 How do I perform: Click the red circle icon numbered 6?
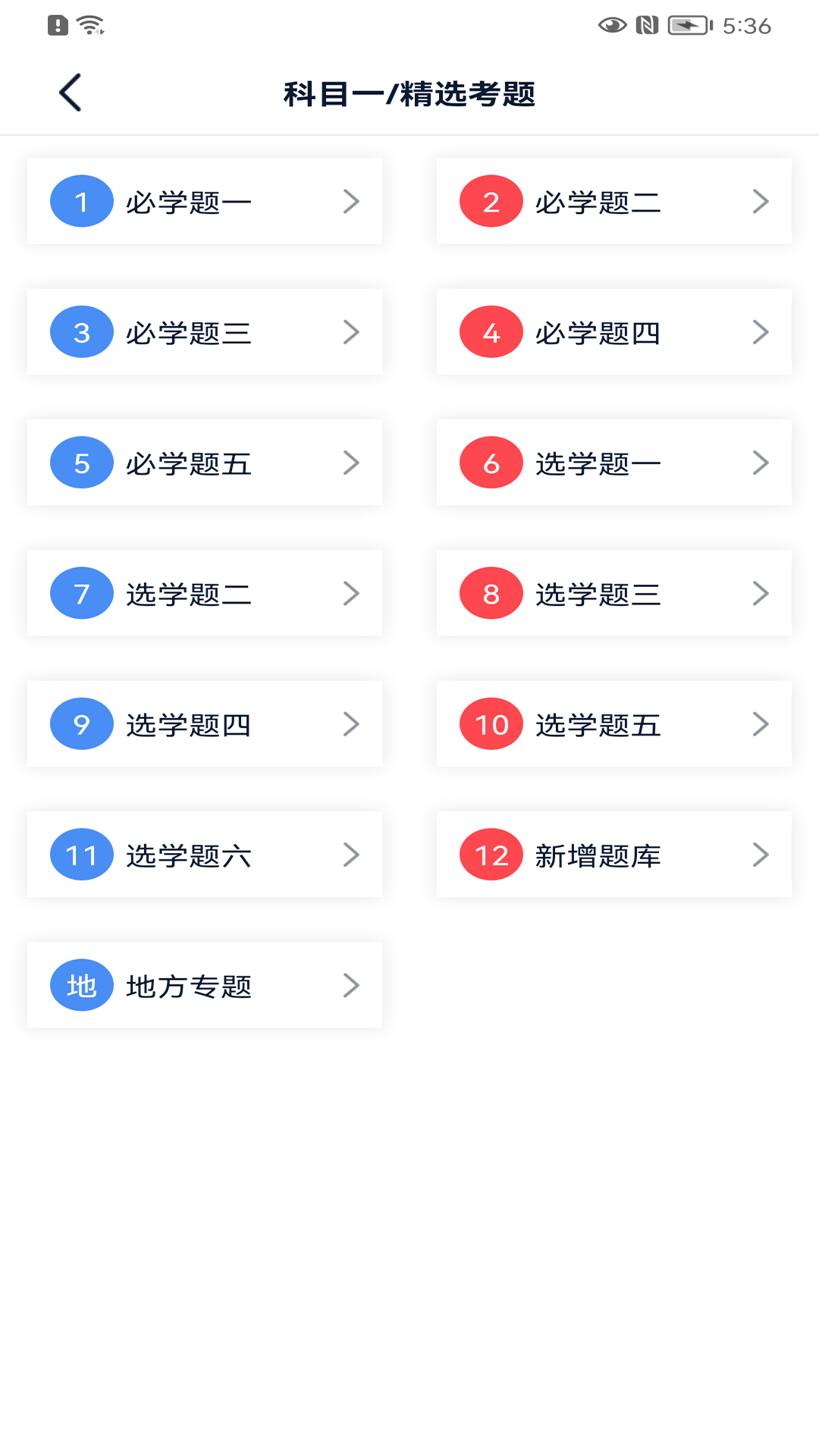tap(490, 463)
